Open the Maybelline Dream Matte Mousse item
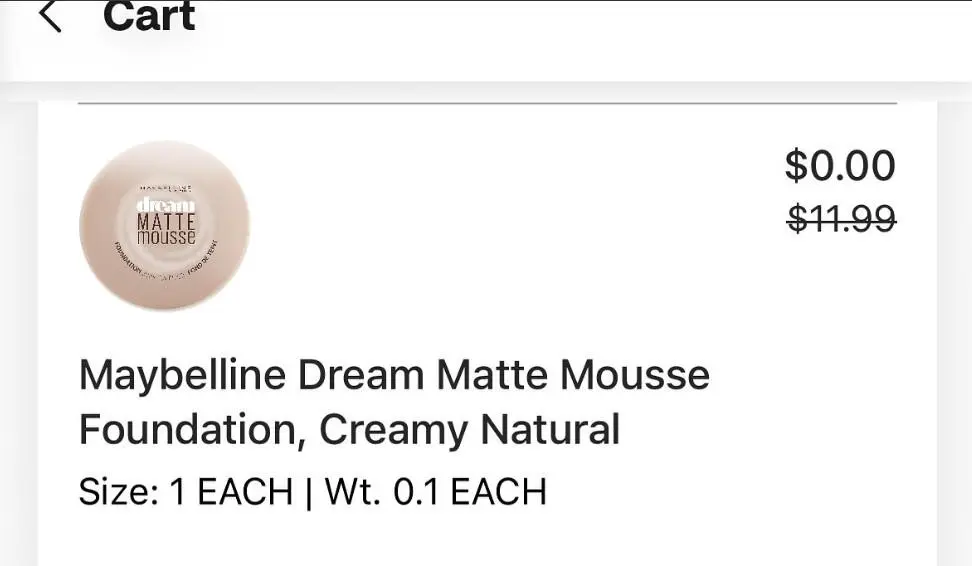This screenshot has width=972, height=566. [394, 401]
